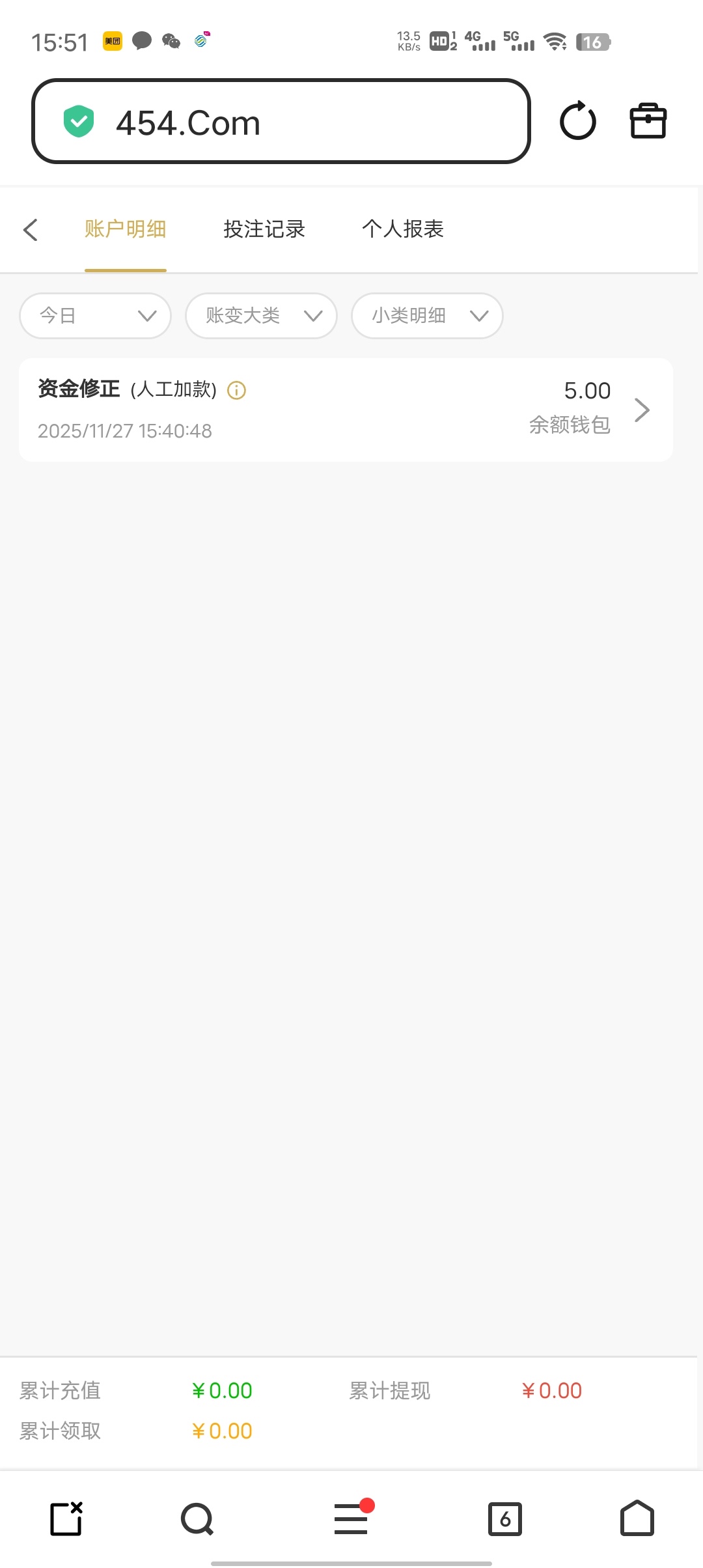The height and width of the screenshot is (1568, 703).
Task: Open the browser menu
Action: pos(351,1519)
